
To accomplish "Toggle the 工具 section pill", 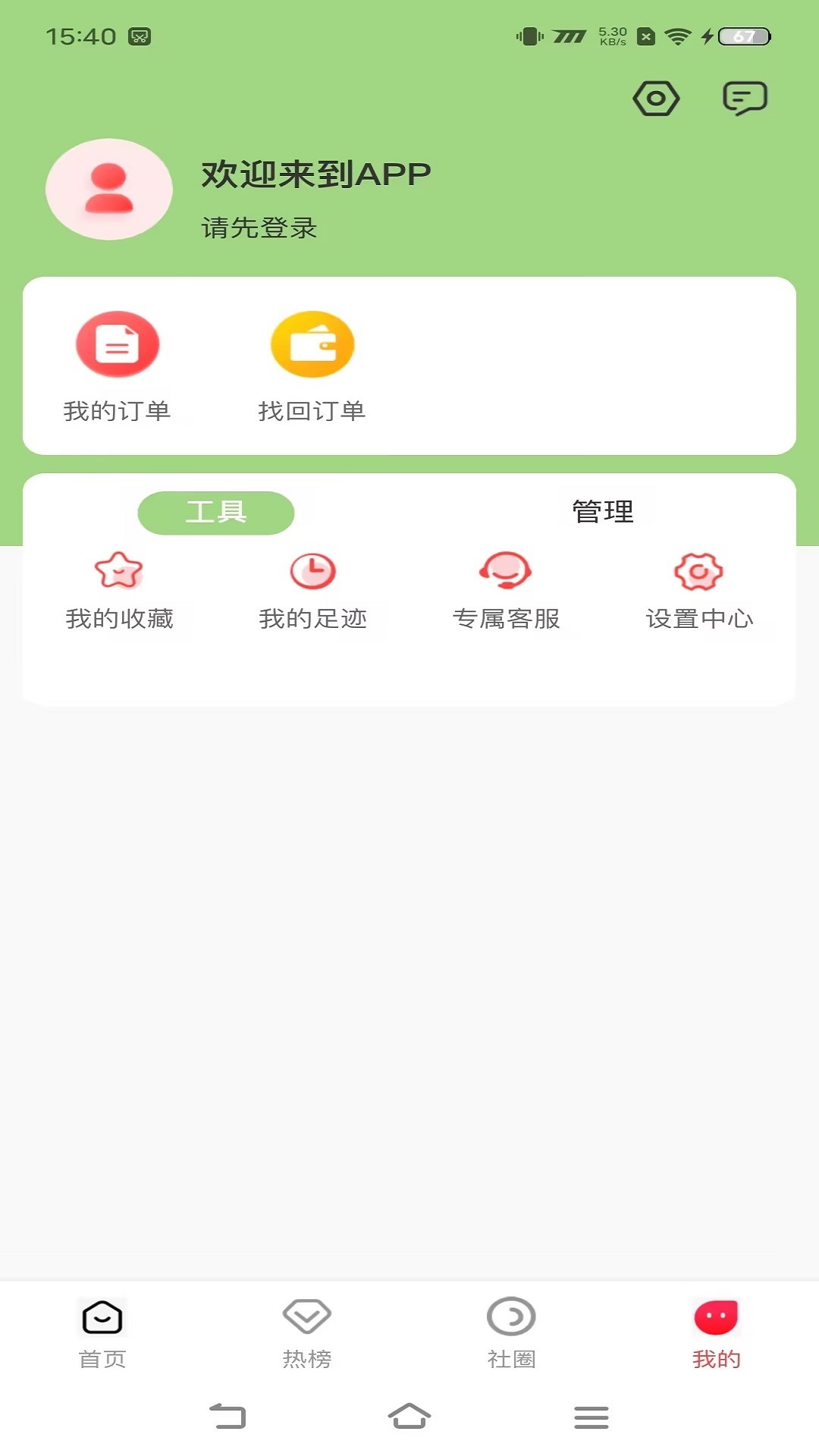I will coord(217,512).
